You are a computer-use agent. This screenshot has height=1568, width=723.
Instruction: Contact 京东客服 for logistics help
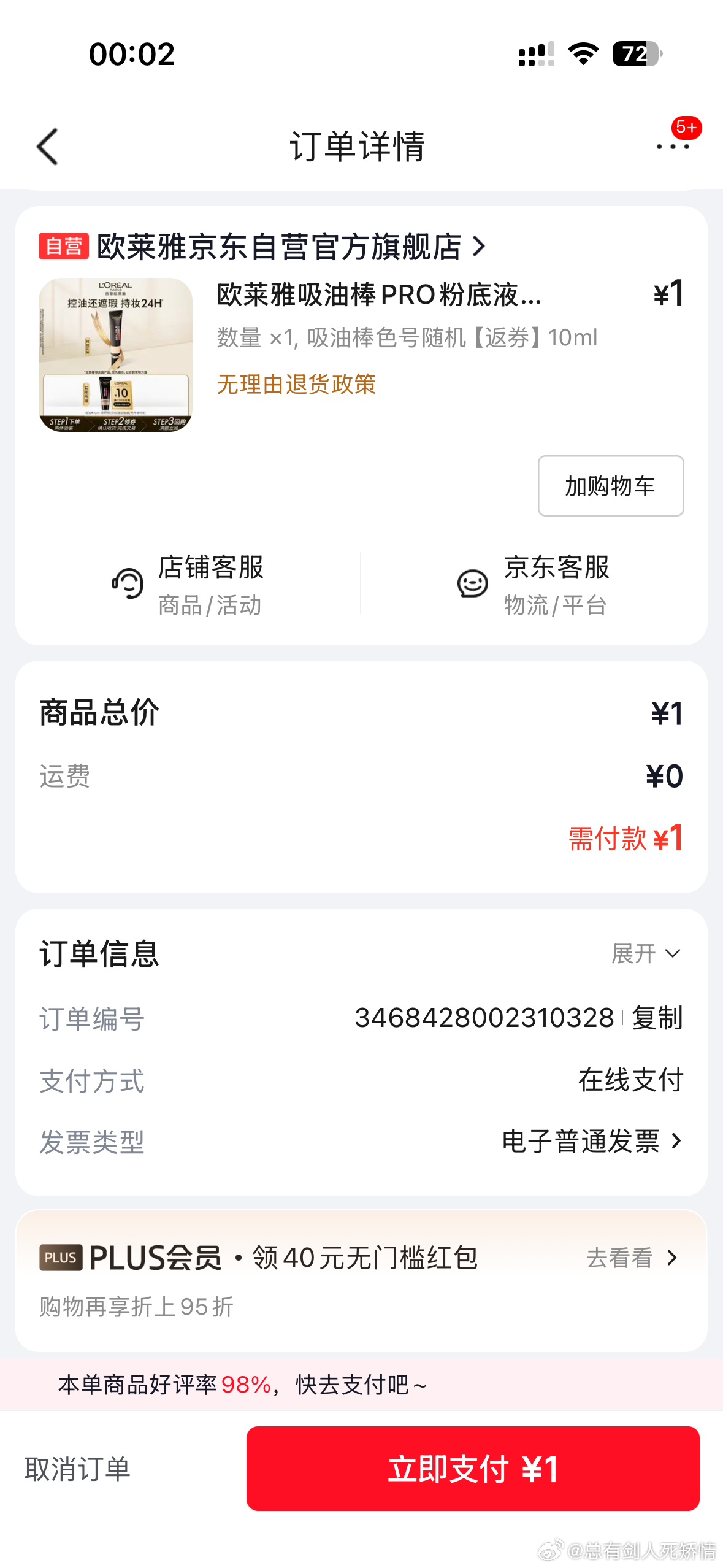[534, 583]
